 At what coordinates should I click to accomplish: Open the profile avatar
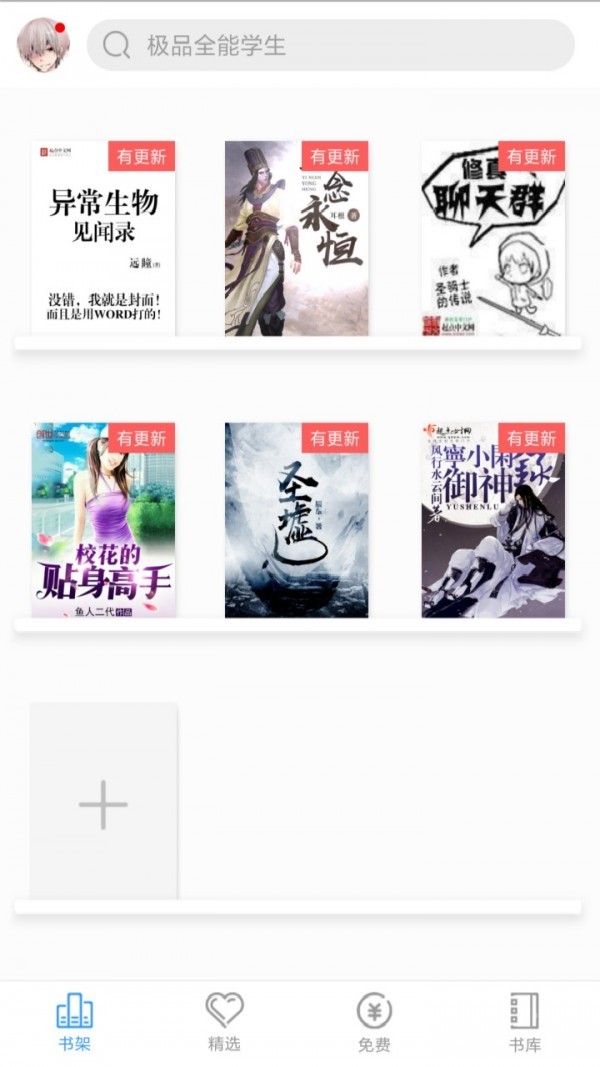coord(43,45)
